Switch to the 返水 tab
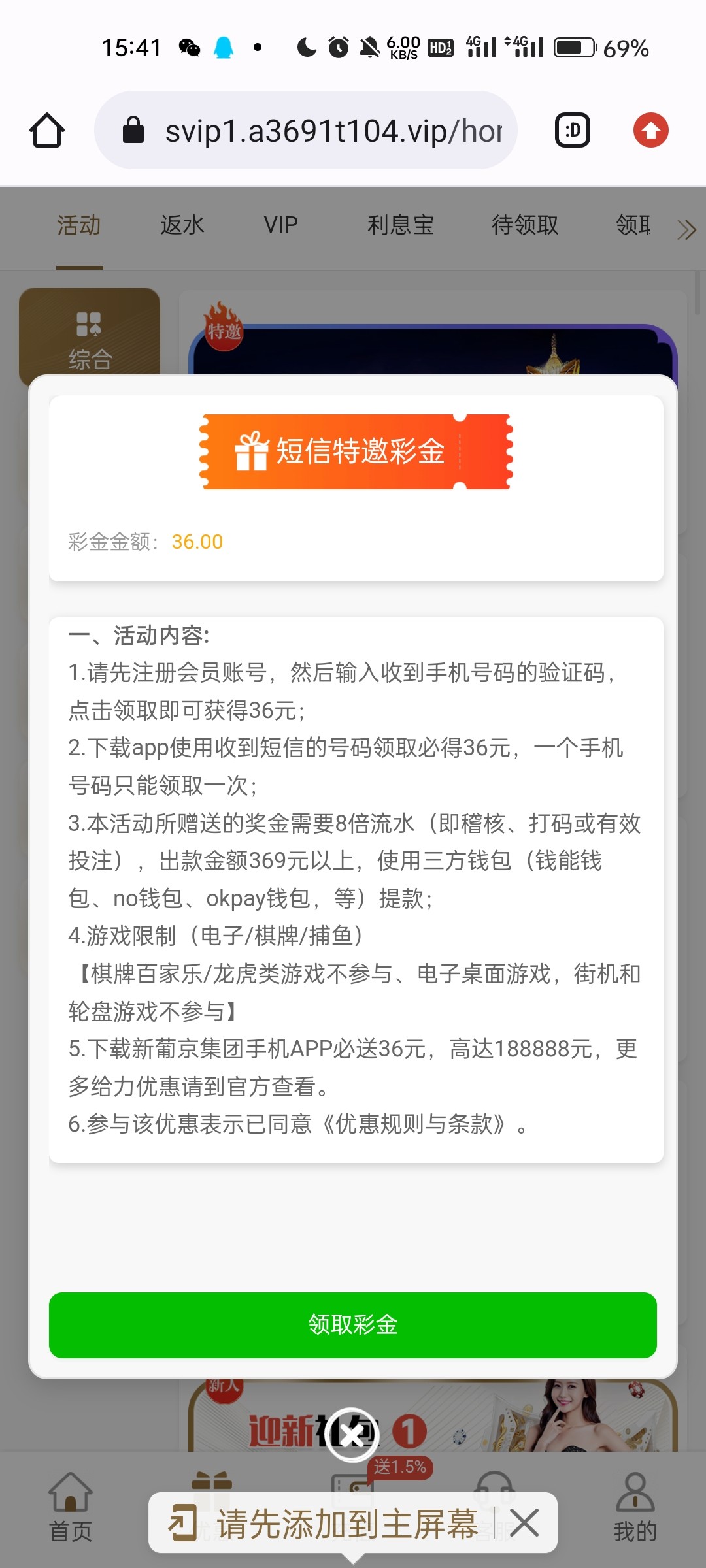 point(182,225)
